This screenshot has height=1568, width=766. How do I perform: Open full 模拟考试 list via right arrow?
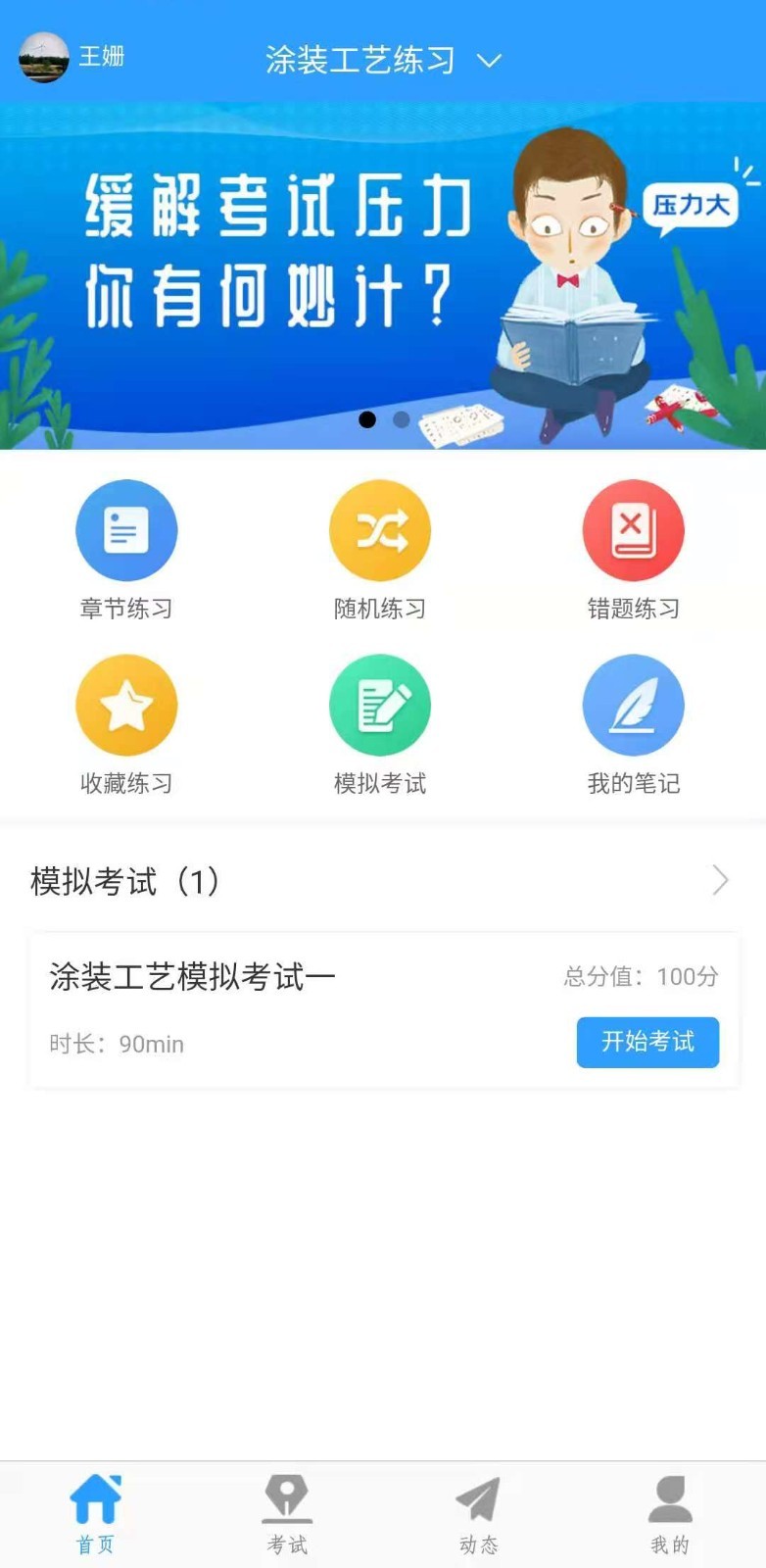(x=720, y=881)
